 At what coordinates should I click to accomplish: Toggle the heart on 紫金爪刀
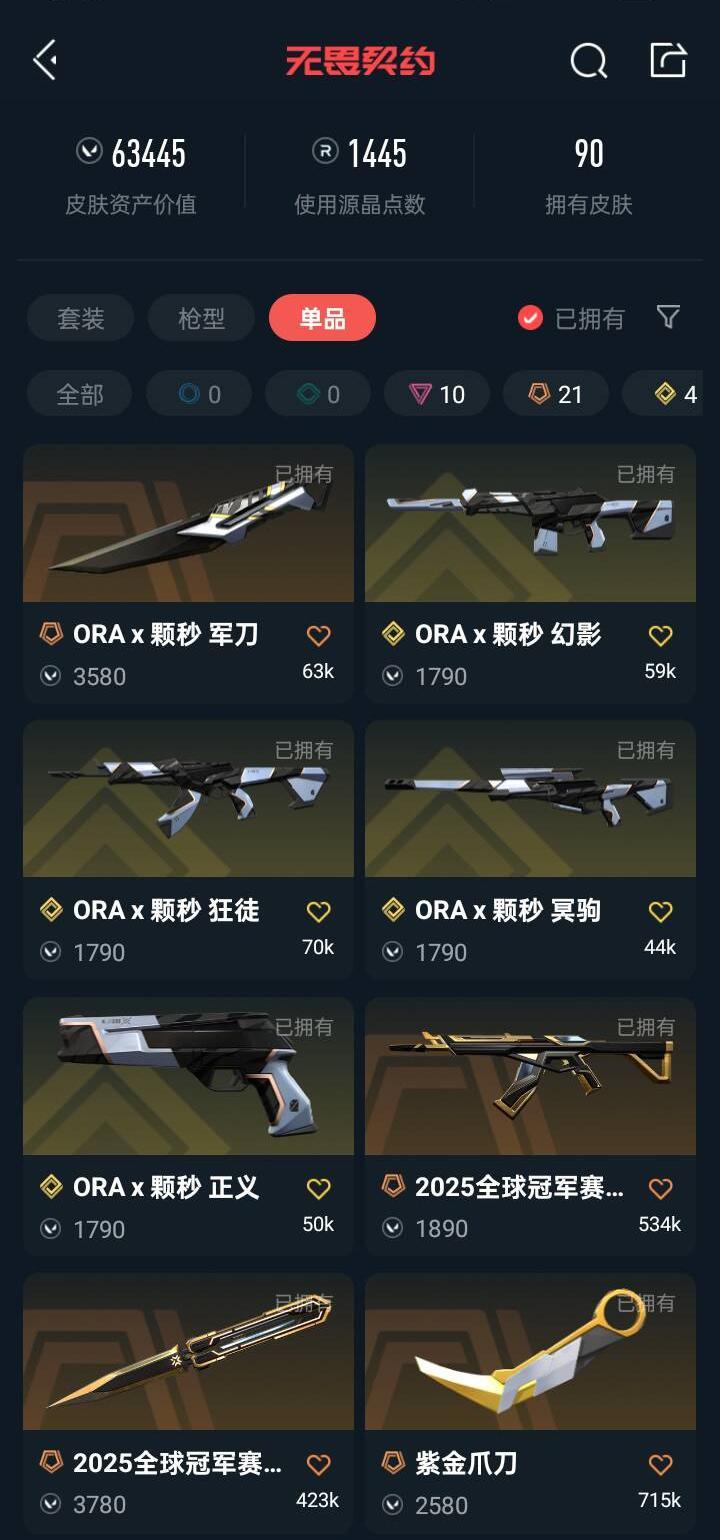point(659,1463)
